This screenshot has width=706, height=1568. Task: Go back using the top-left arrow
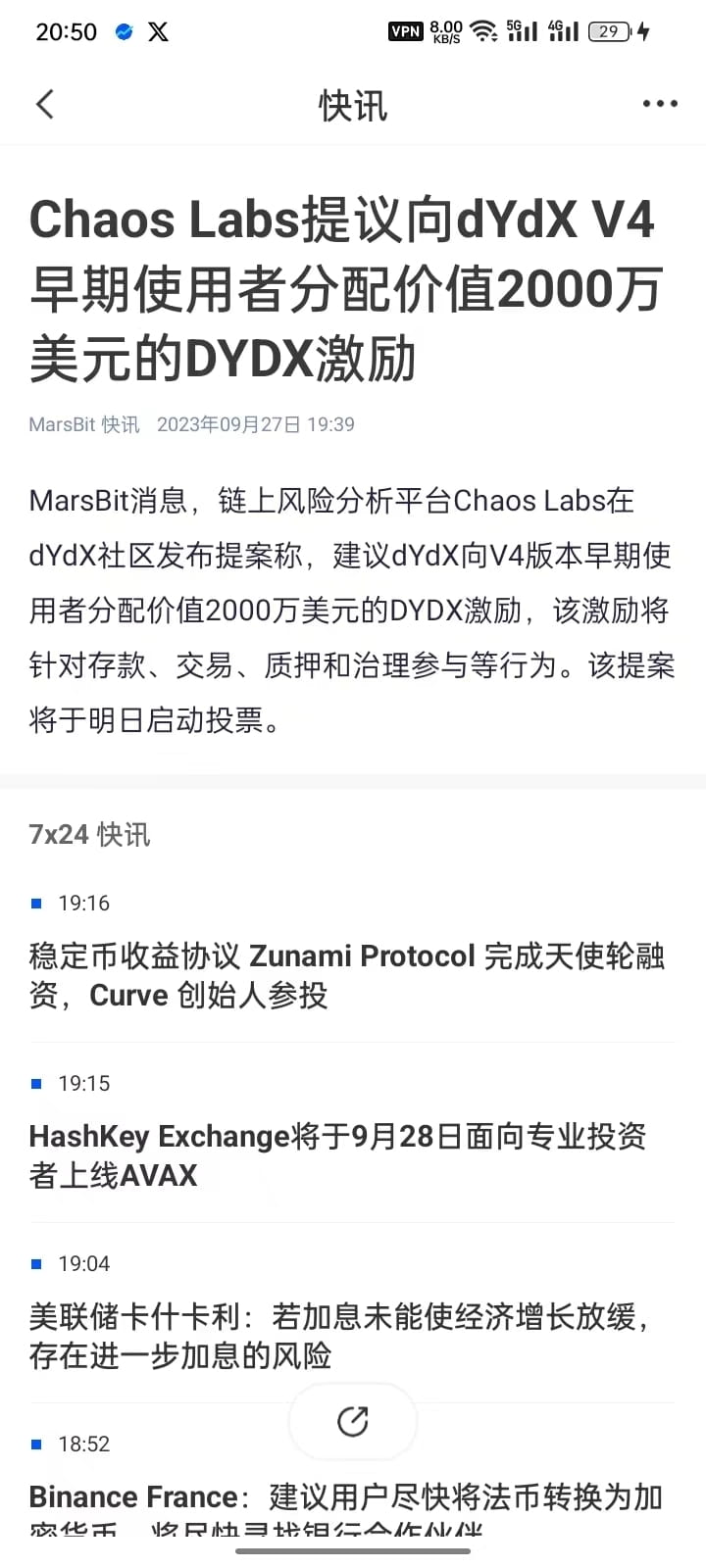45,104
